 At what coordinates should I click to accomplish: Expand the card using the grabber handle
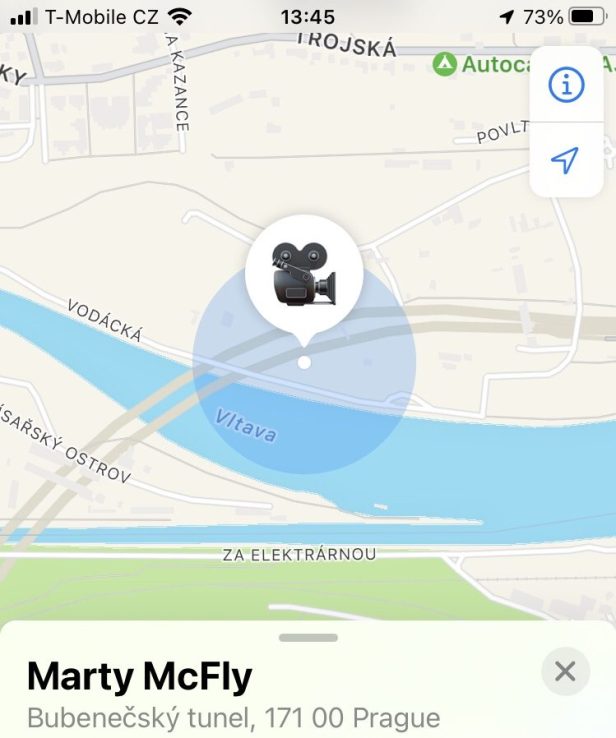tap(309, 637)
